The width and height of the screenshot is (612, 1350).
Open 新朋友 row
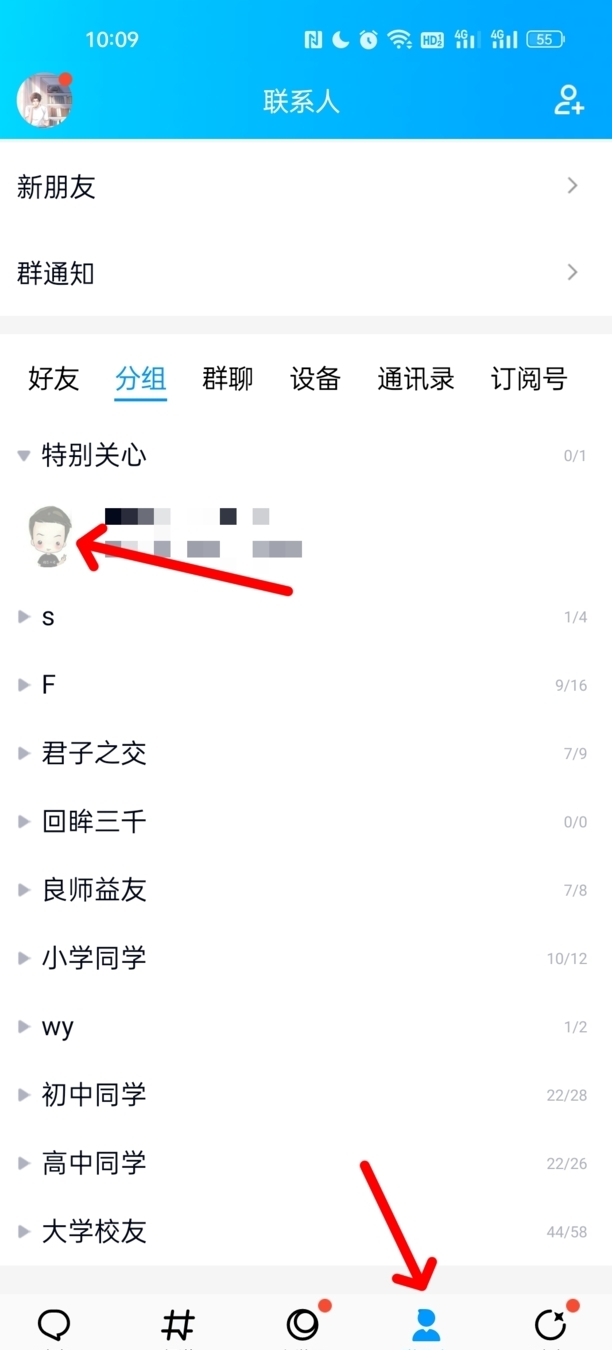click(306, 186)
